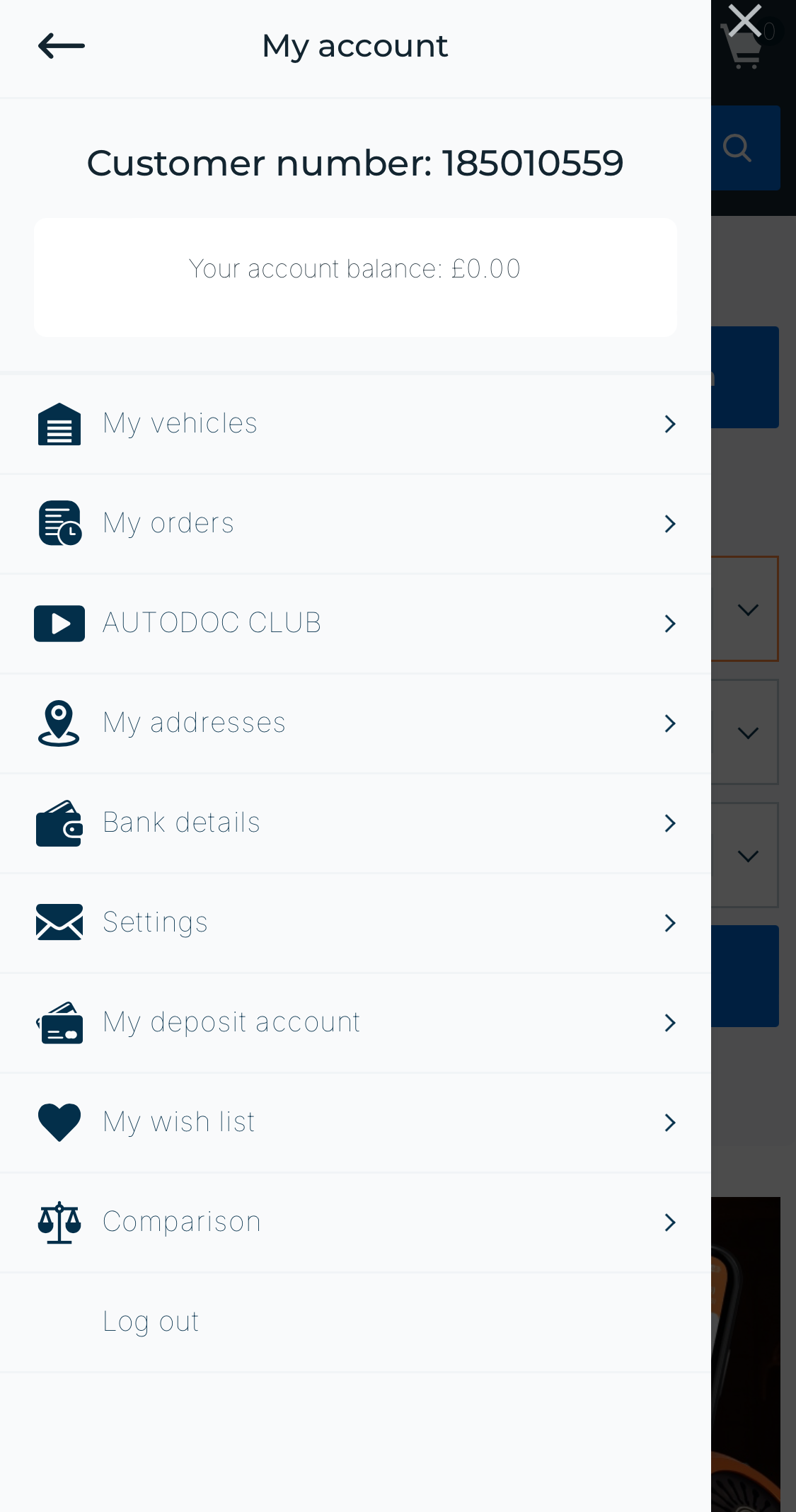Click the My orders order-history icon
Image resolution: width=796 pixels, height=1512 pixels.
coord(59,522)
